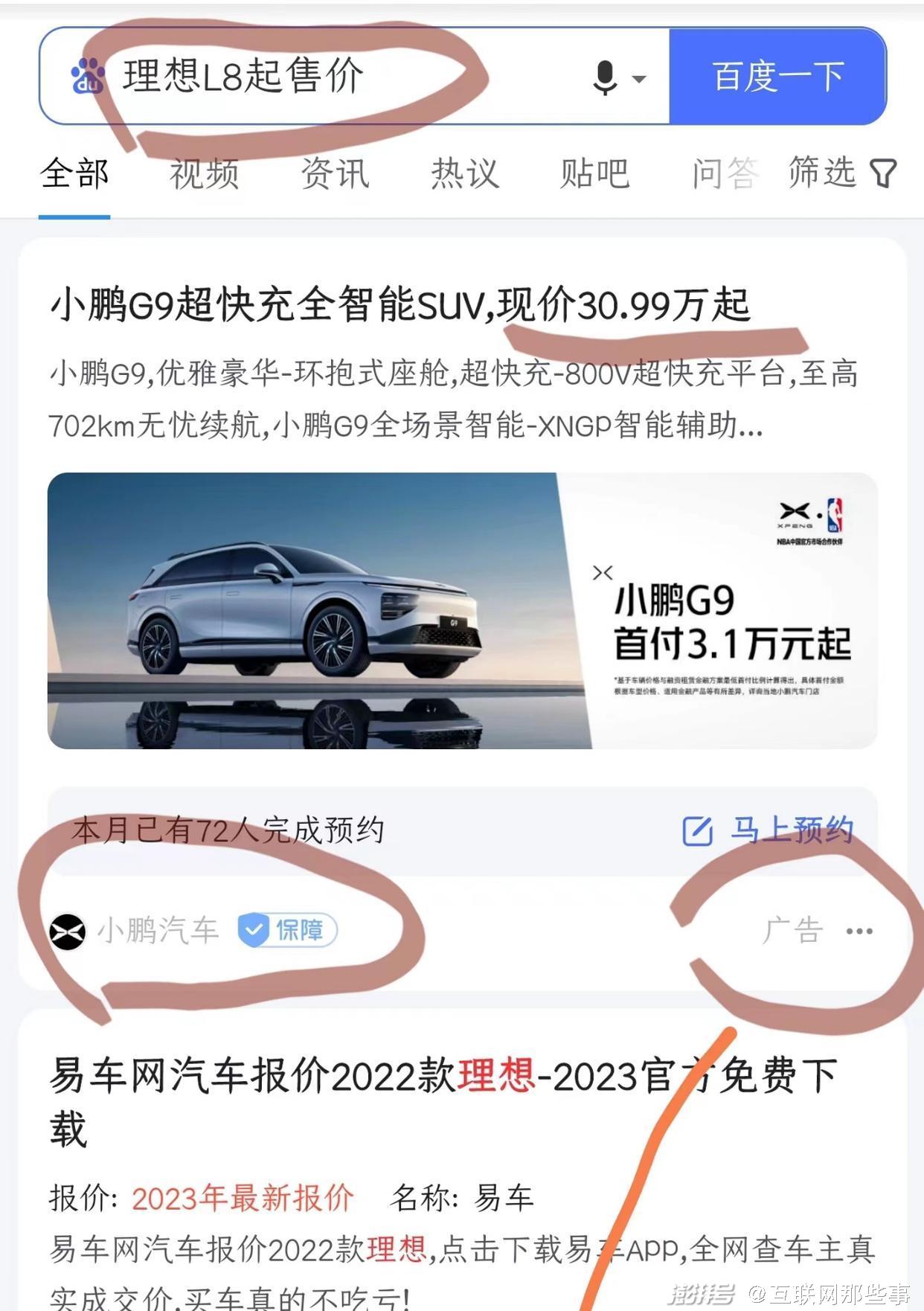Open the 易车网汽车报价2022款理想 result
The height and width of the screenshot is (1311, 924).
tap(443, 1101)
